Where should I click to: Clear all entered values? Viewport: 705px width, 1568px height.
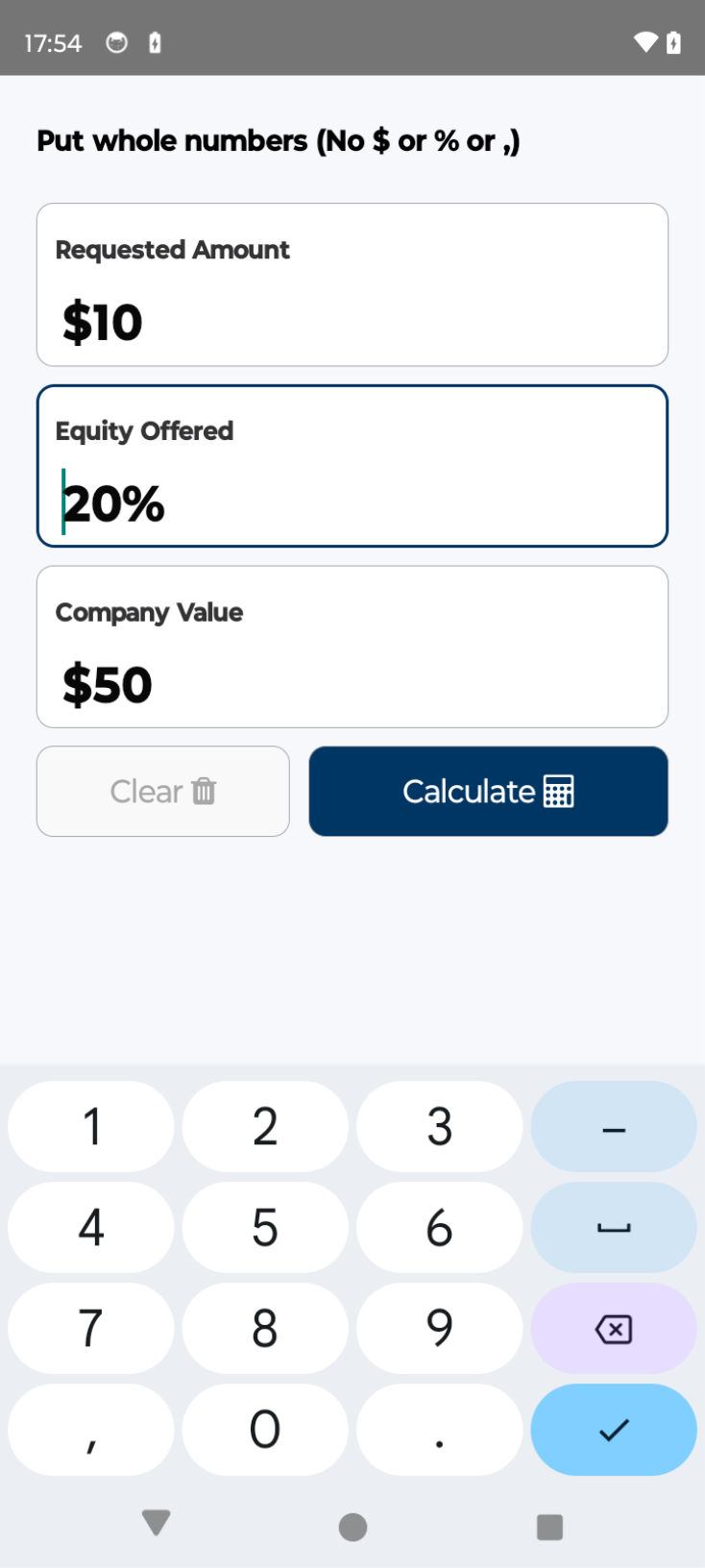[162, 791]
